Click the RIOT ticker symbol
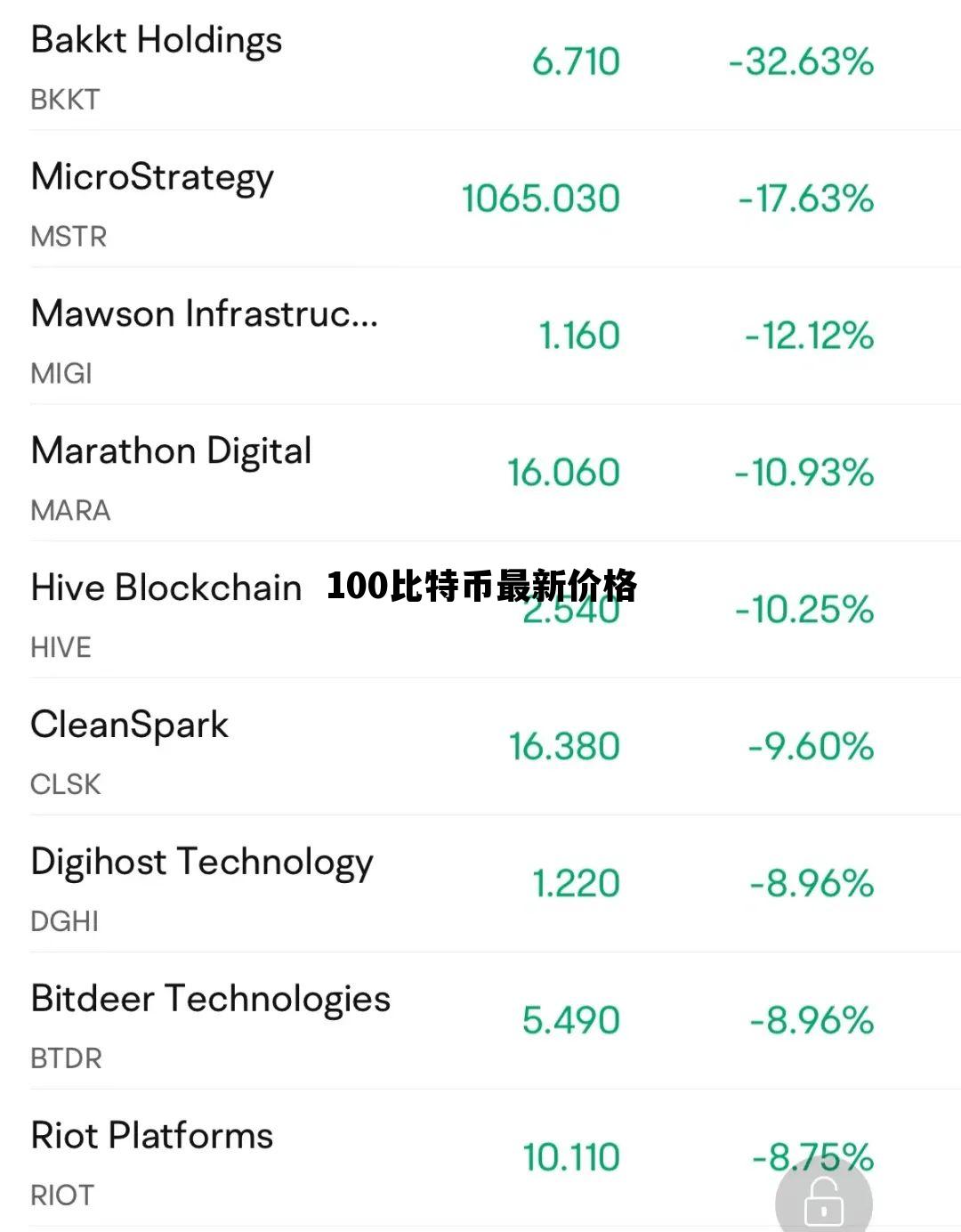Viewport: 961px width, 1232px height. tap(59, 1196)
